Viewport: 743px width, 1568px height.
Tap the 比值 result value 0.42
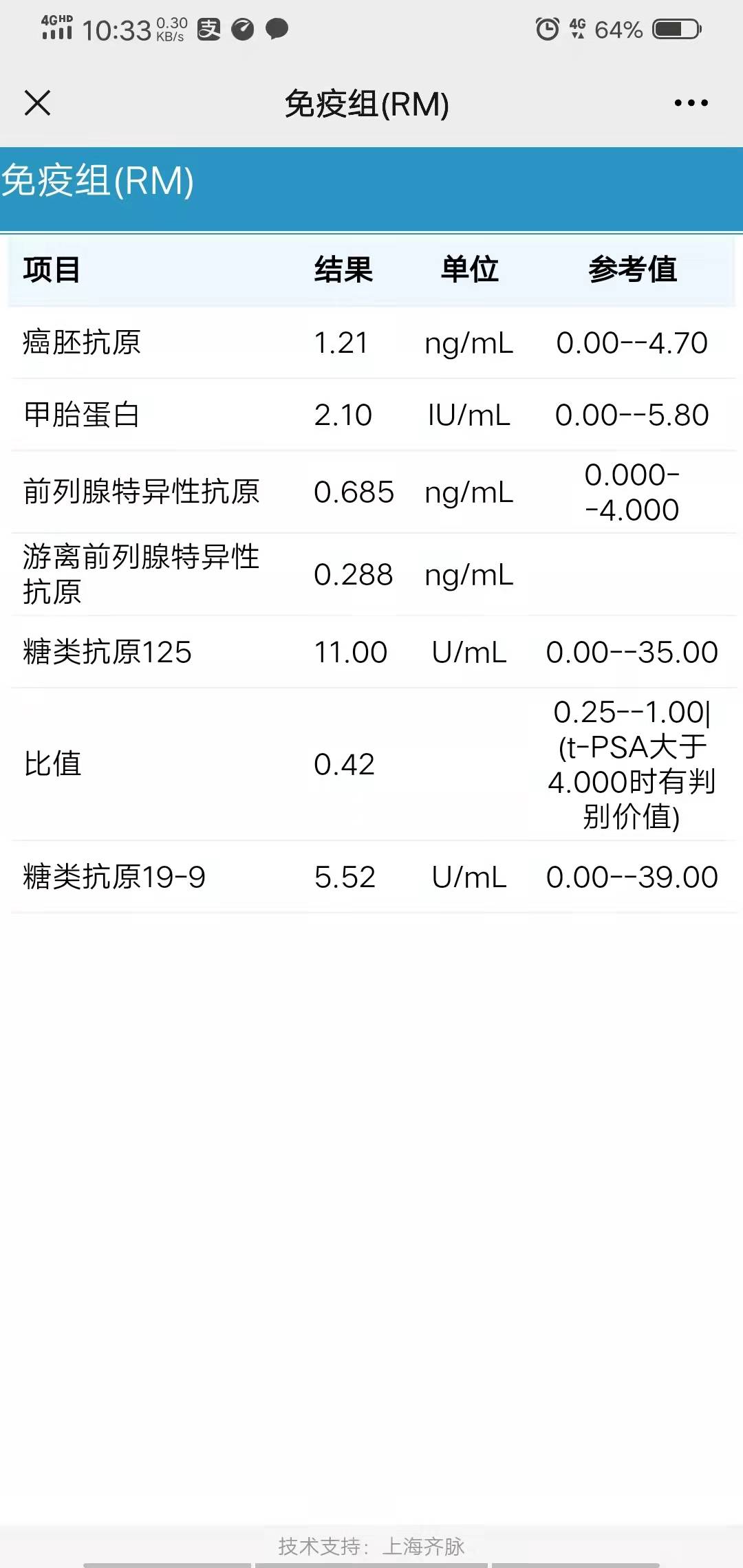(x=343, y=763)
